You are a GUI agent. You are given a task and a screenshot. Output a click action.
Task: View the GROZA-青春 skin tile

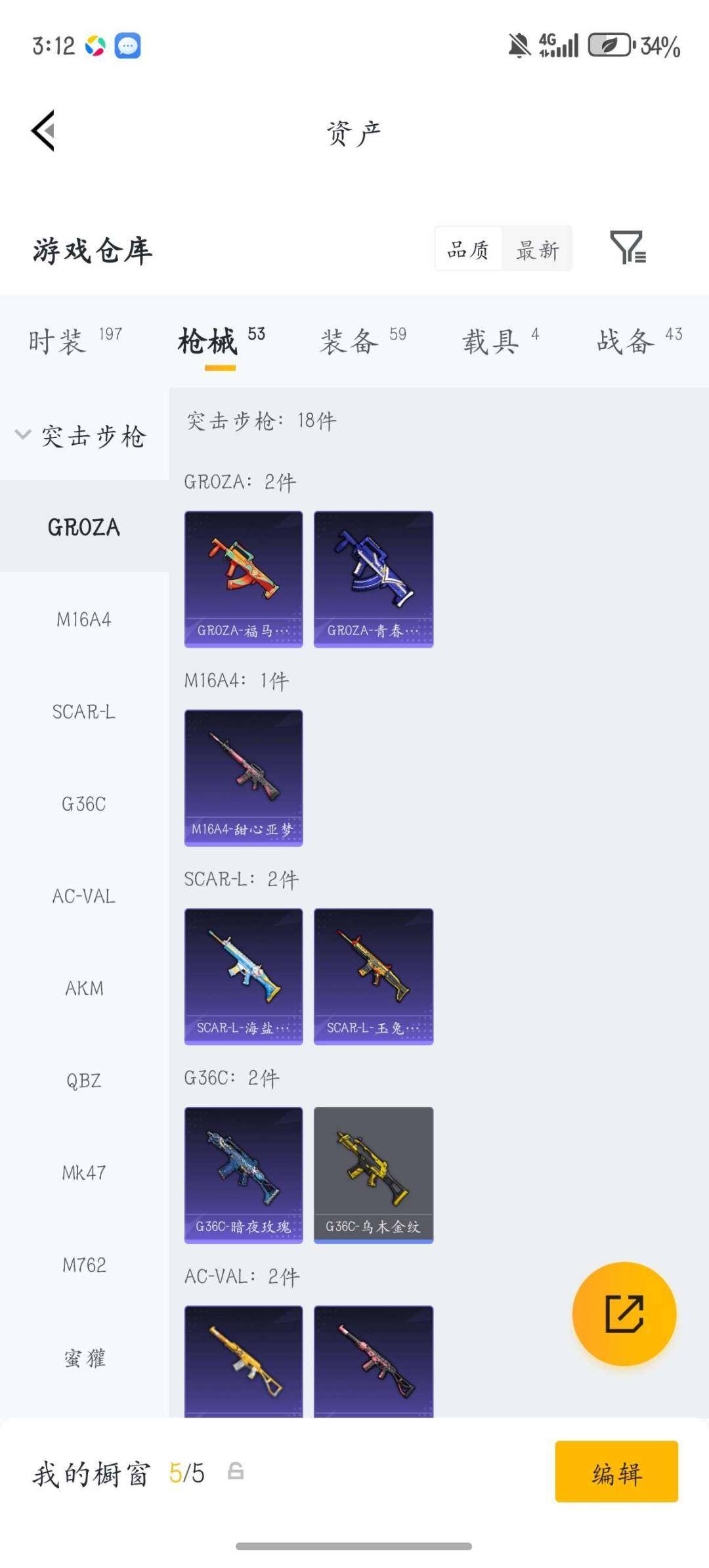373,579
